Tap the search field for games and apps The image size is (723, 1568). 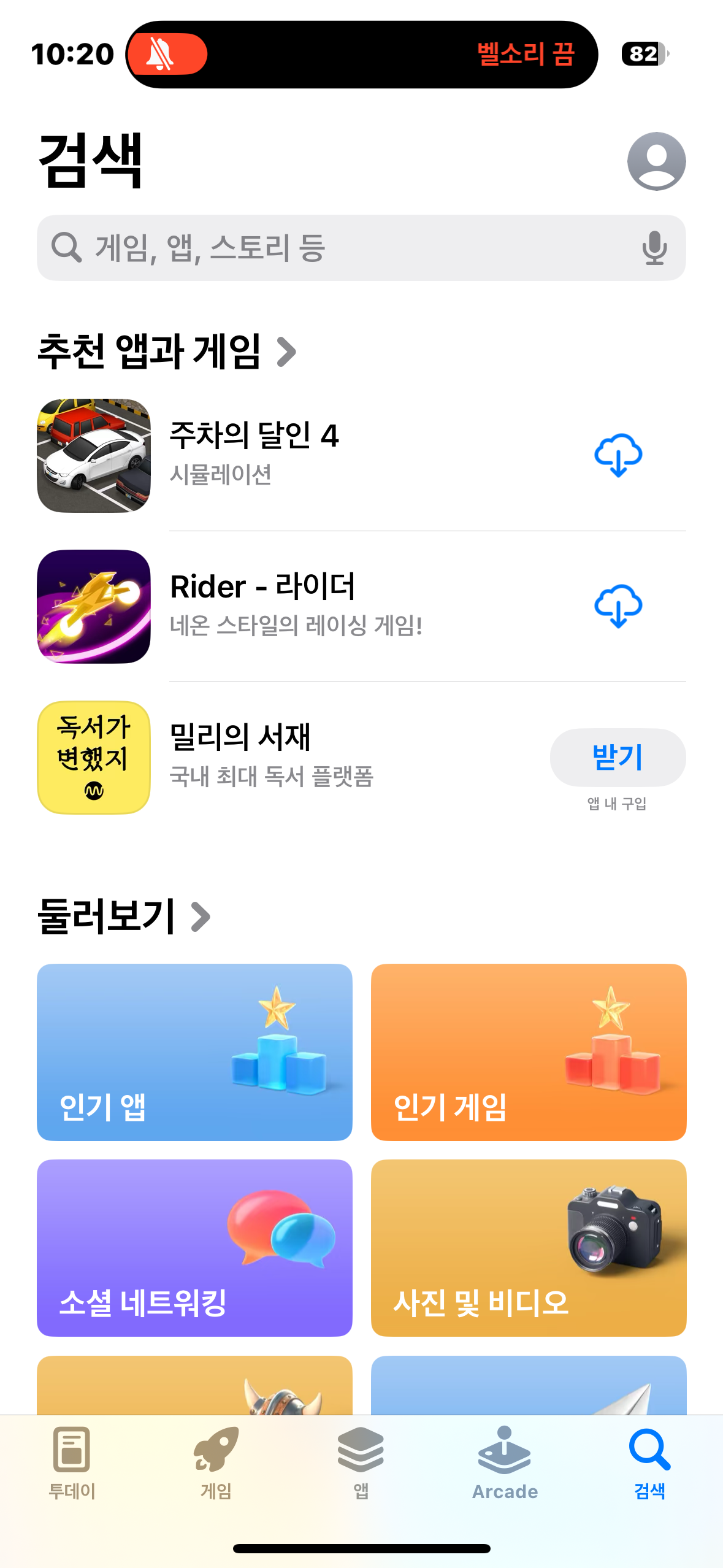343,248
